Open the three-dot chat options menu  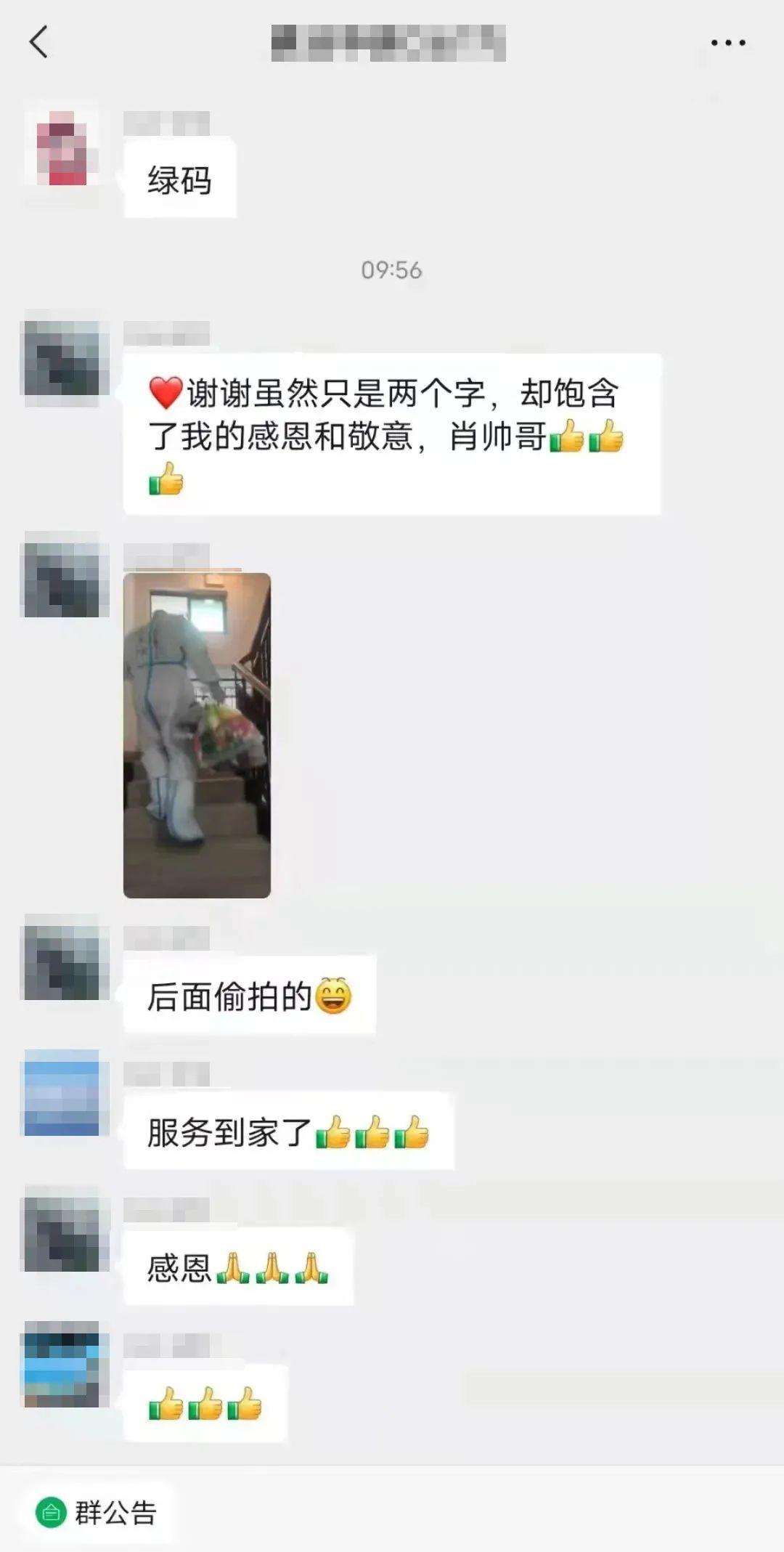point(727,43)
